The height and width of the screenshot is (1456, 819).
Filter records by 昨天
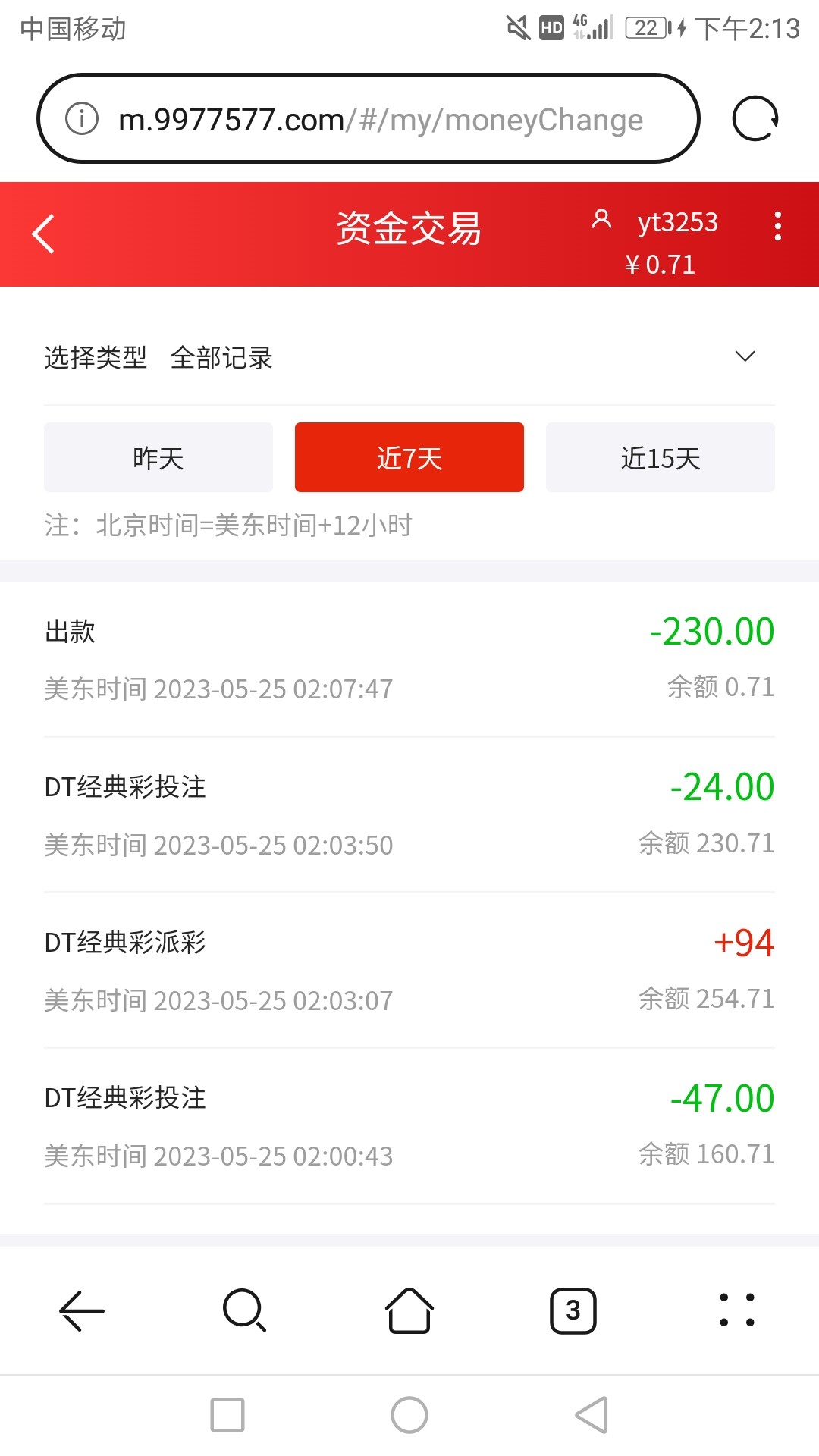(x=158, y=457)
